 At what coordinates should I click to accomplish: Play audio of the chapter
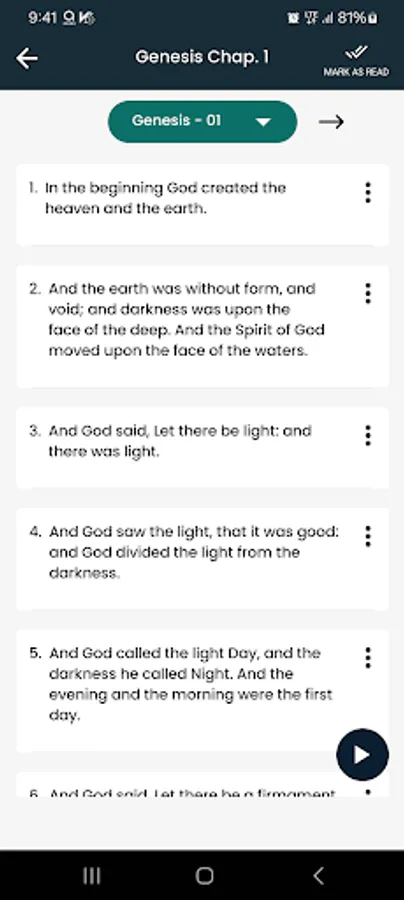[362, 754]
